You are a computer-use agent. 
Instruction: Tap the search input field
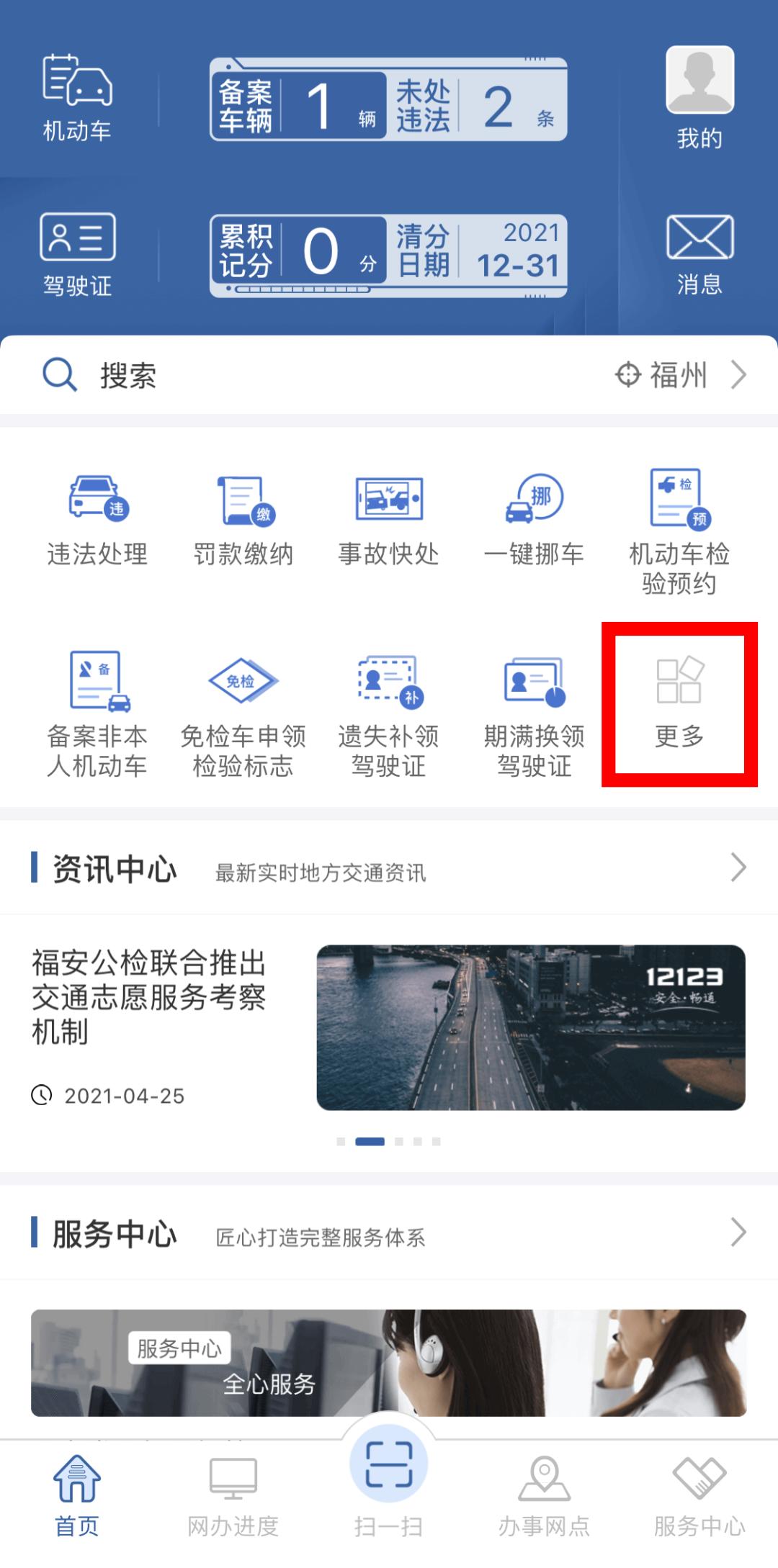(x=216, y=376)
